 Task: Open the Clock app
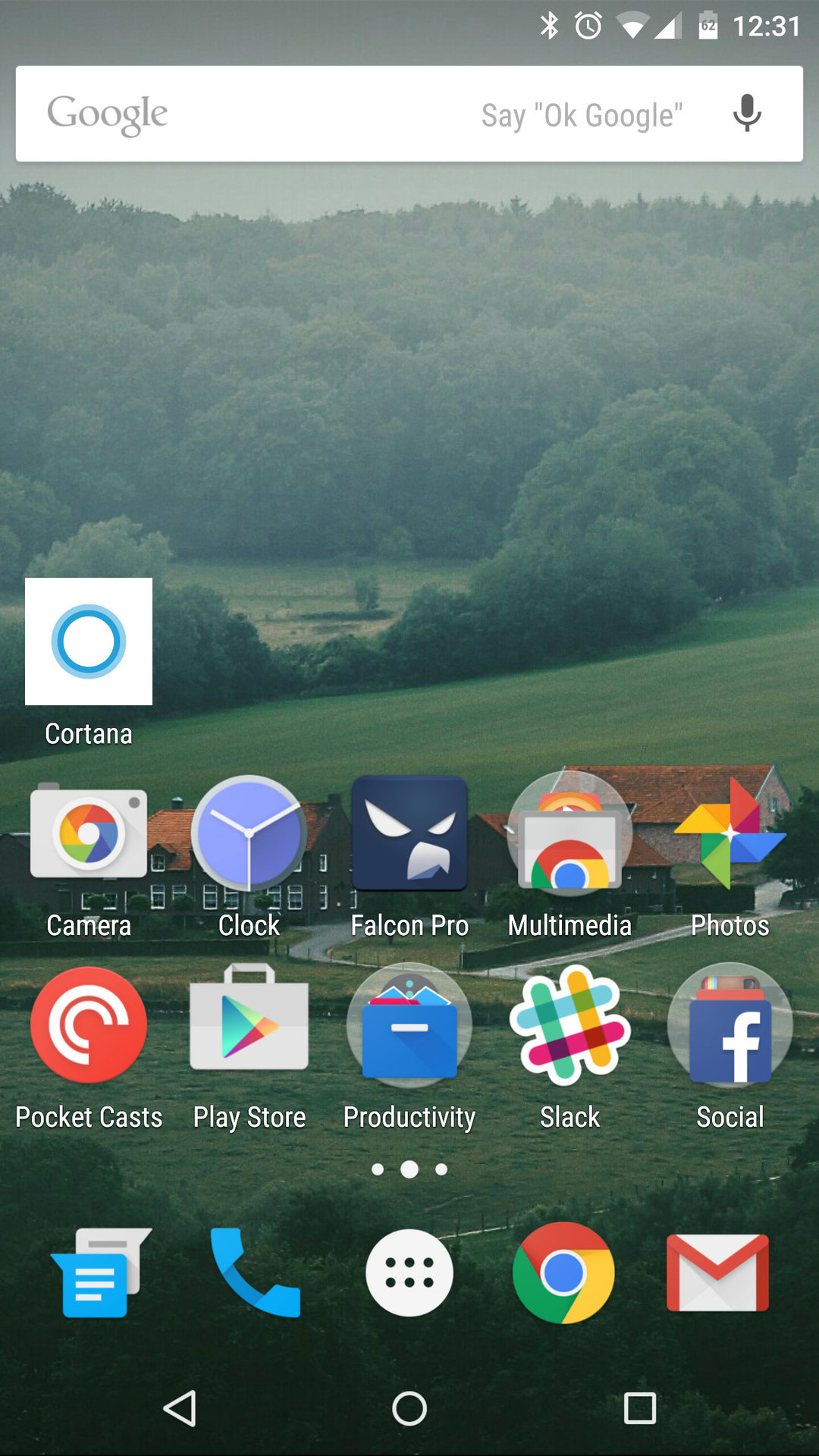[249, 834]
